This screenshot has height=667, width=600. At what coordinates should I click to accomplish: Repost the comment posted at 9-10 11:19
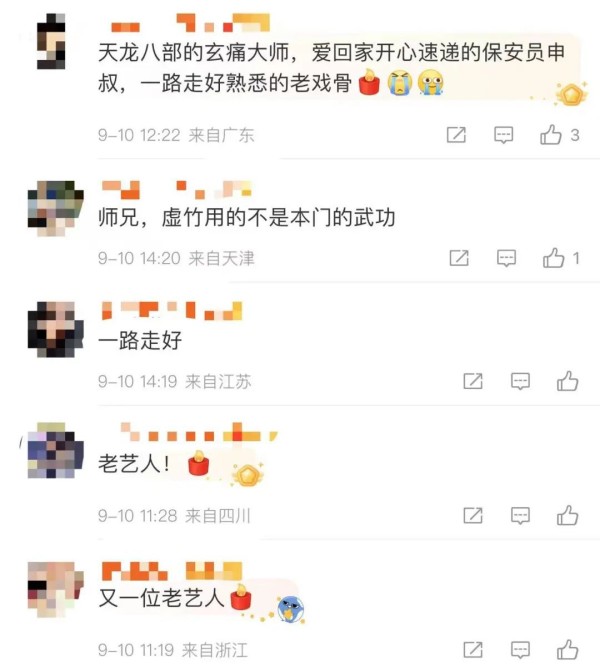click(x=473, y=650)
